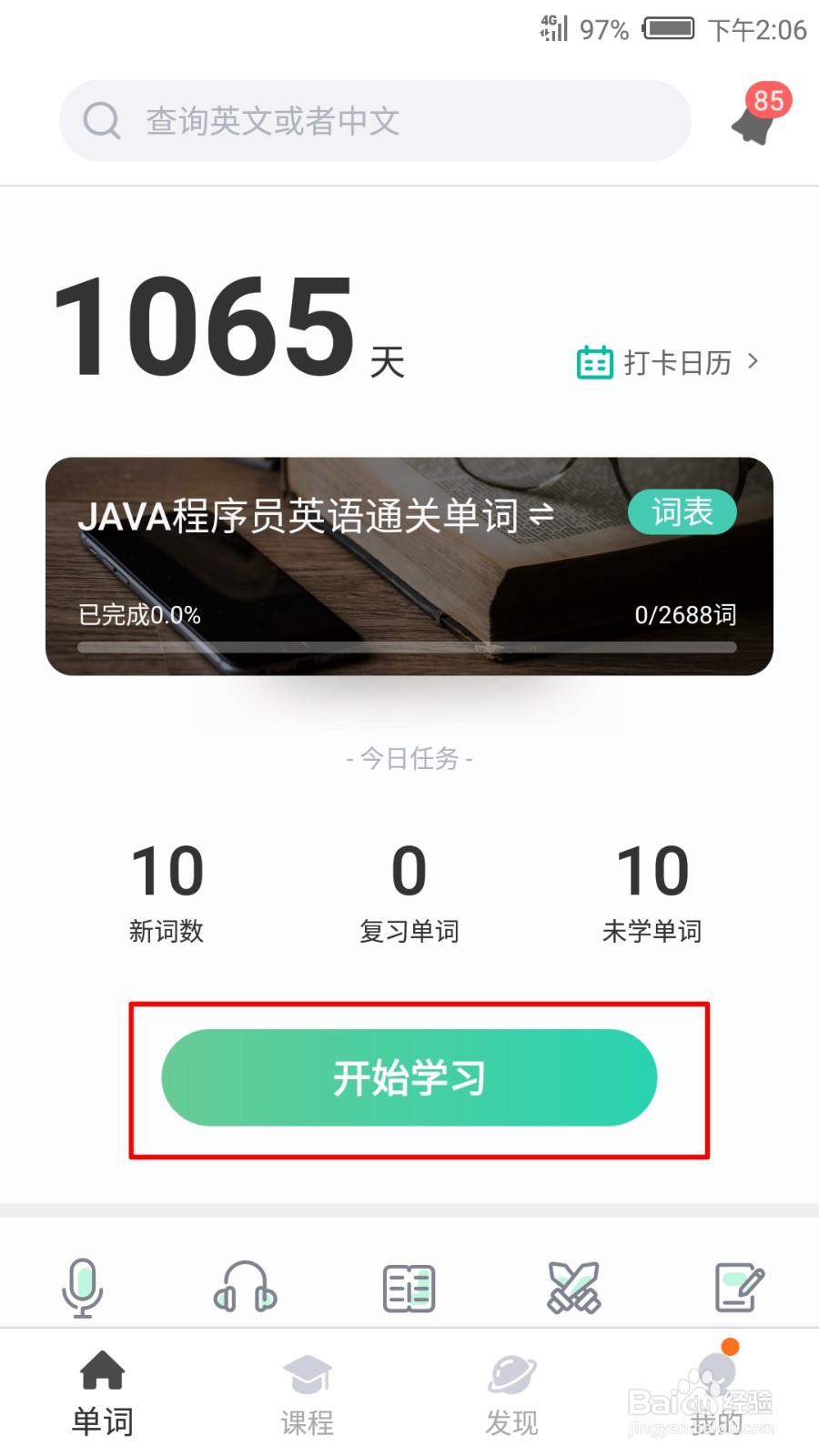The image size is (819, 1456).
Task: Tap the search magnifier icon
Action: click(101, 121)
